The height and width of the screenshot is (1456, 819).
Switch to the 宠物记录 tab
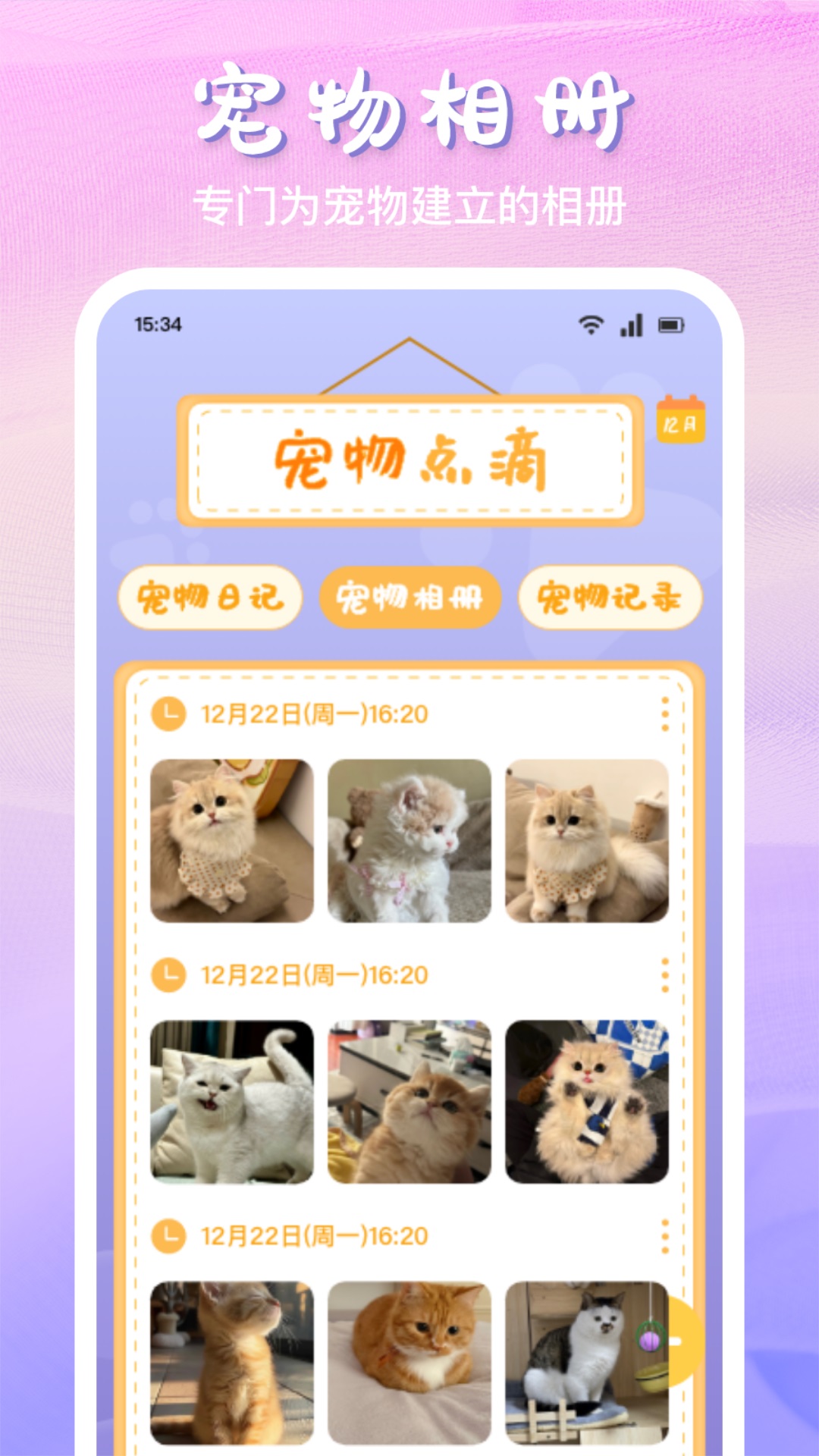(x=610, y=598)
